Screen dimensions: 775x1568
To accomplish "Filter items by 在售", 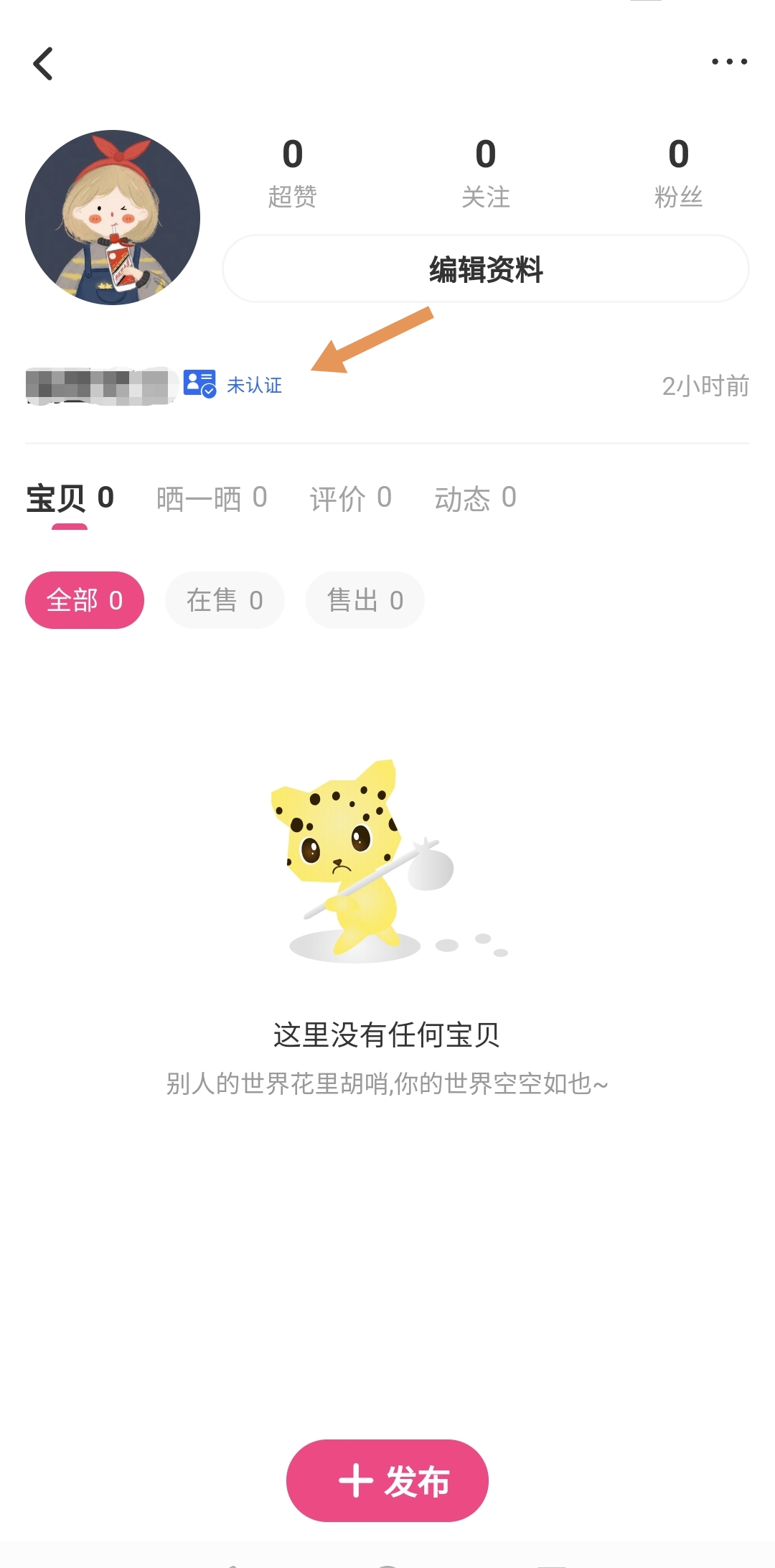I will pyautogui.click(x=225, y=600).
